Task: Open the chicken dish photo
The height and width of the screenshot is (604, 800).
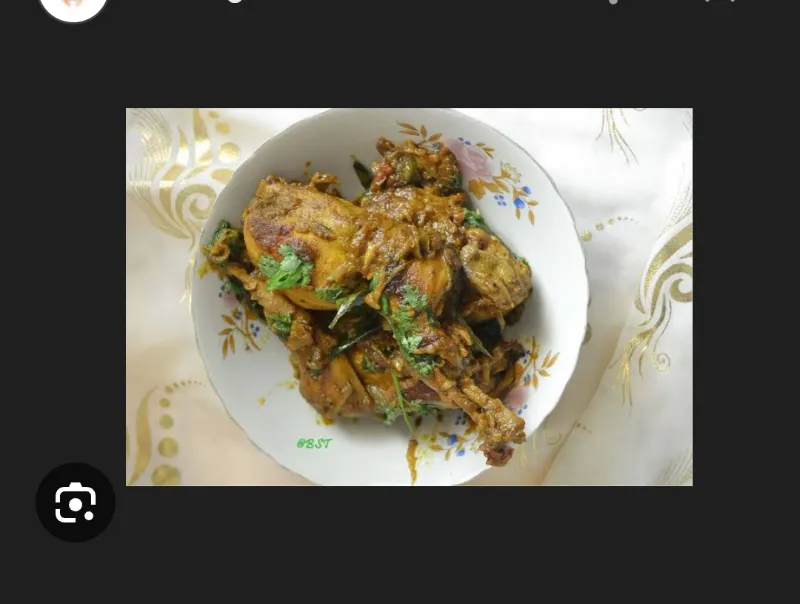Action: pyautogui.click(x=409, y=297)
